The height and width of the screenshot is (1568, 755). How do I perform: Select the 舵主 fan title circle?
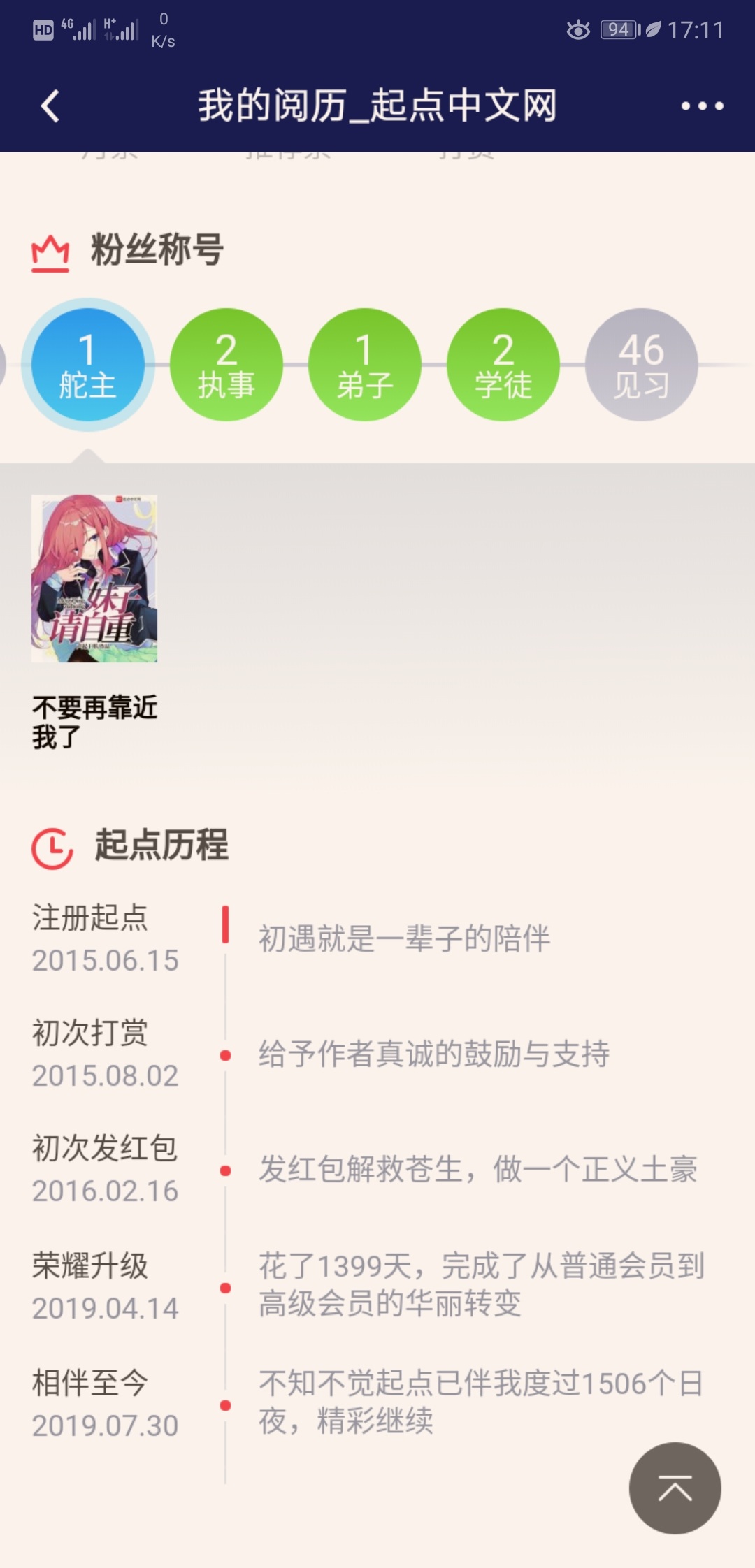87,365
